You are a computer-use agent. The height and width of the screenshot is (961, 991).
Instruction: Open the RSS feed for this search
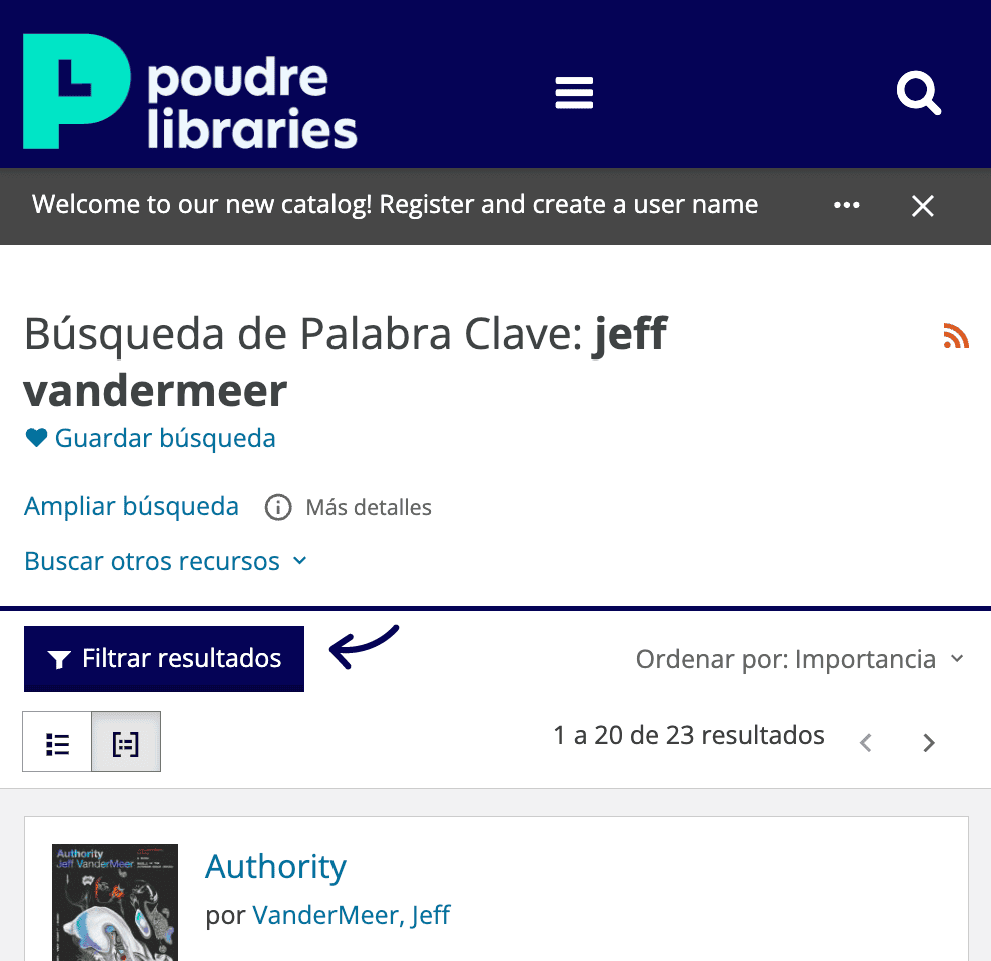coord(956,337)
